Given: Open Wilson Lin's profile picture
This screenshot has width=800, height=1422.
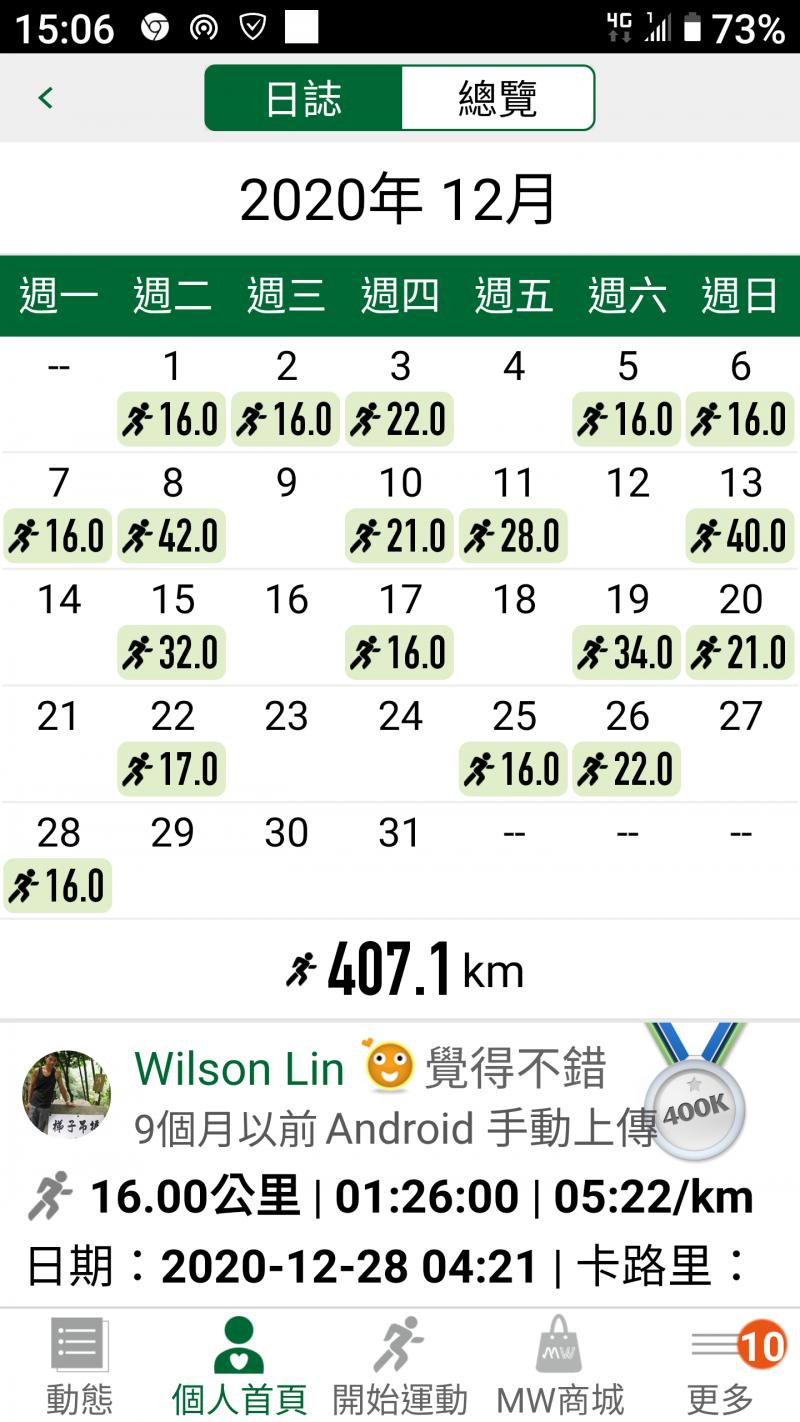Looking at the screenshot, I should pos(67,1094).
